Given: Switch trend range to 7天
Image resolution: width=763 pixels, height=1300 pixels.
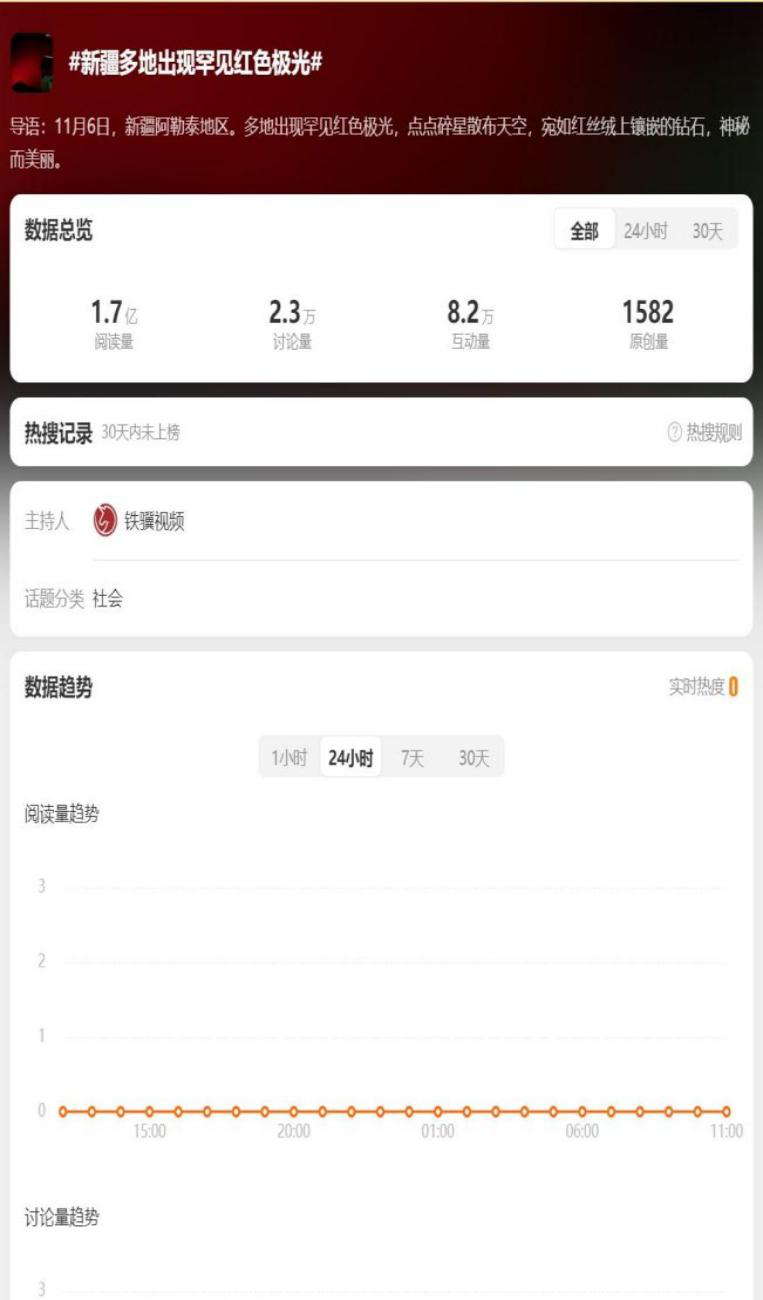Looking at the screenshot, I should 412,758.
